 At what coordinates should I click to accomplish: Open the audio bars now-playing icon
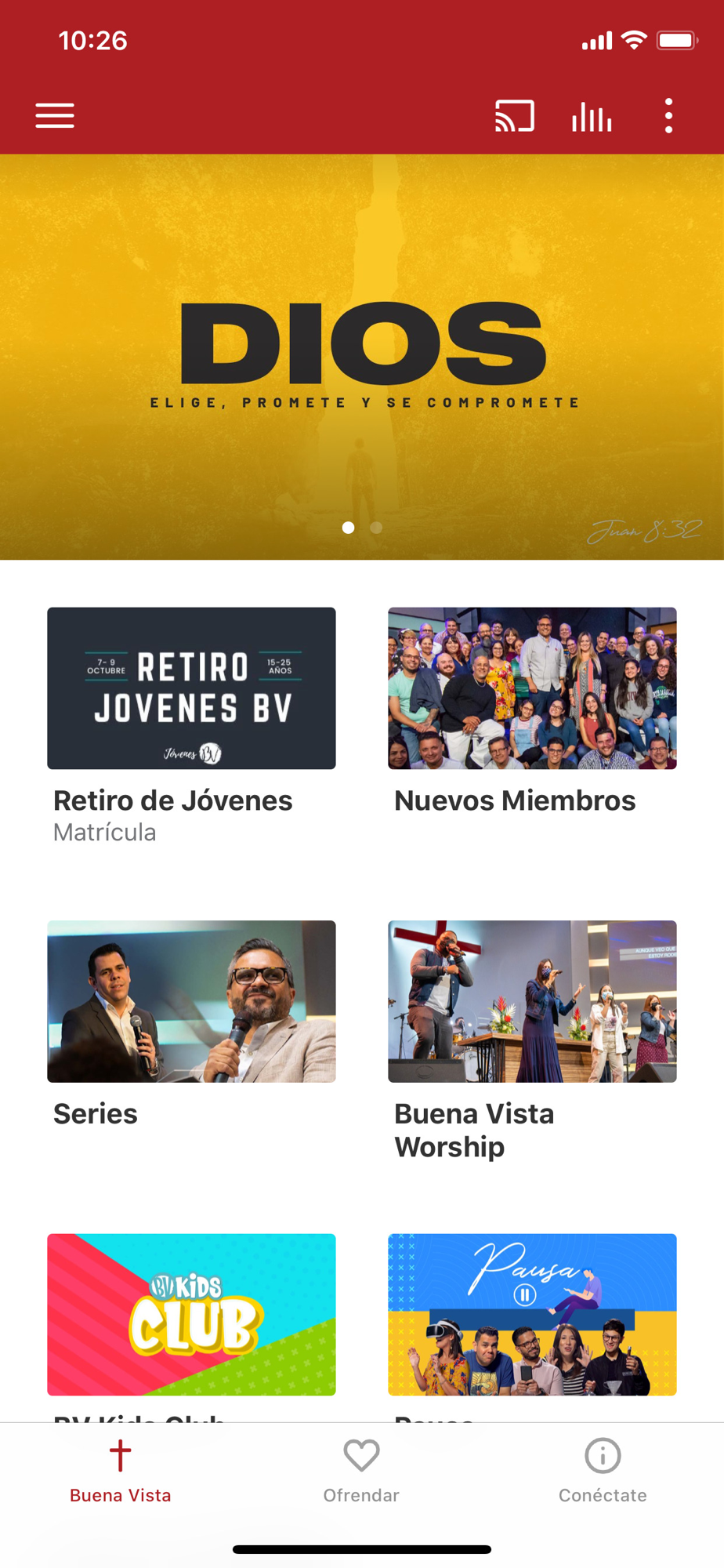pyautogui.click(x=592, y=117)
